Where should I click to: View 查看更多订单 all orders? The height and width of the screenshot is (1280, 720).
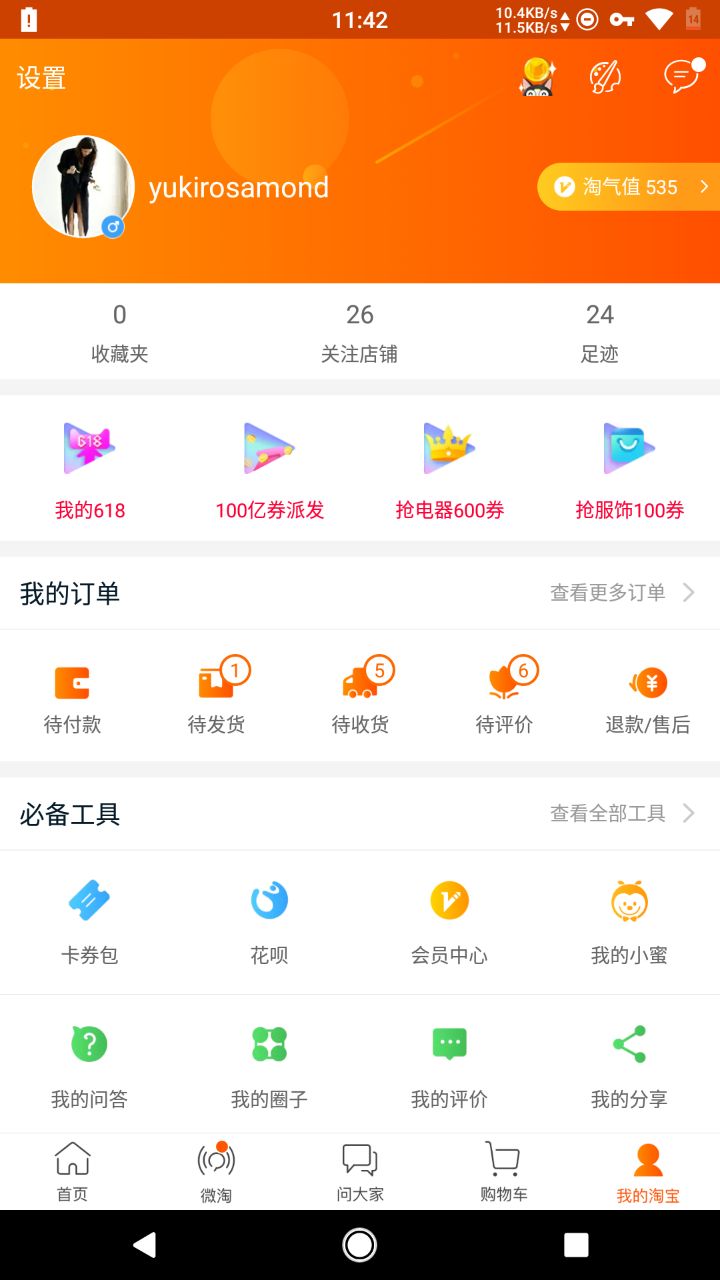coord(621,593)
